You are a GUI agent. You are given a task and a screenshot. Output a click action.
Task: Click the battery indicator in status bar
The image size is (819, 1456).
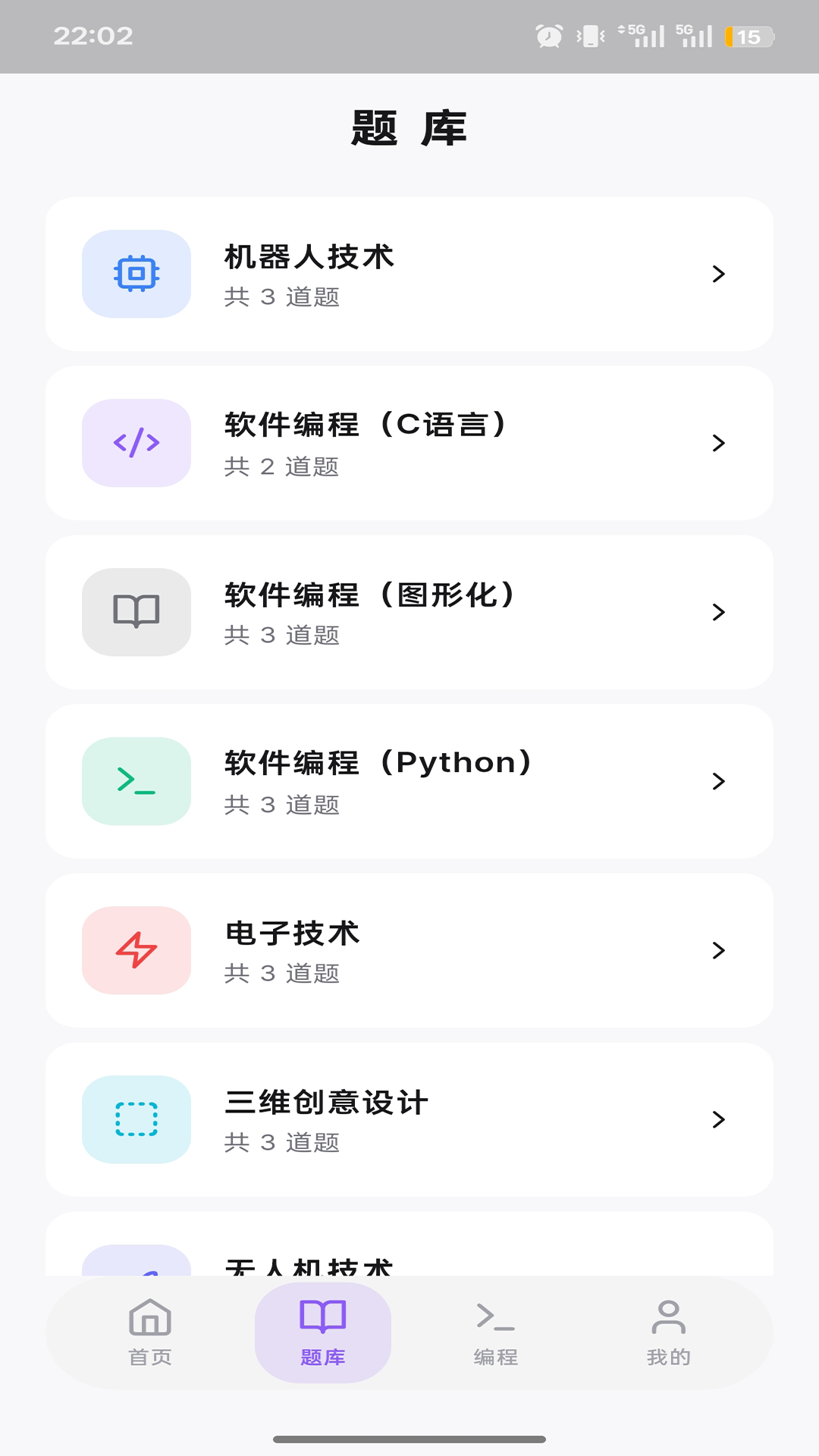(x=749, y=33)
